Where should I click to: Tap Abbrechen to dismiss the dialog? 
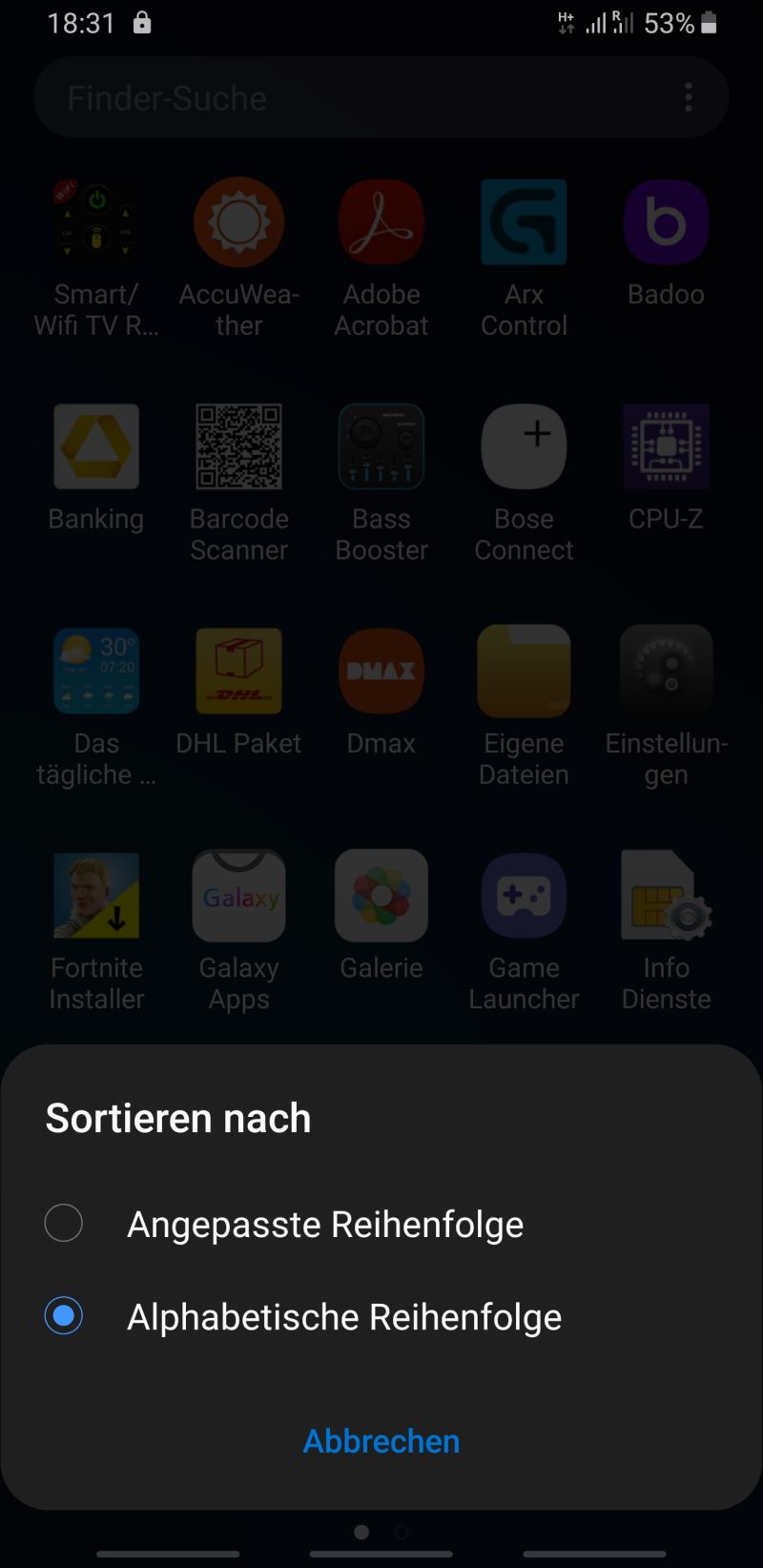pos(381,1440)
